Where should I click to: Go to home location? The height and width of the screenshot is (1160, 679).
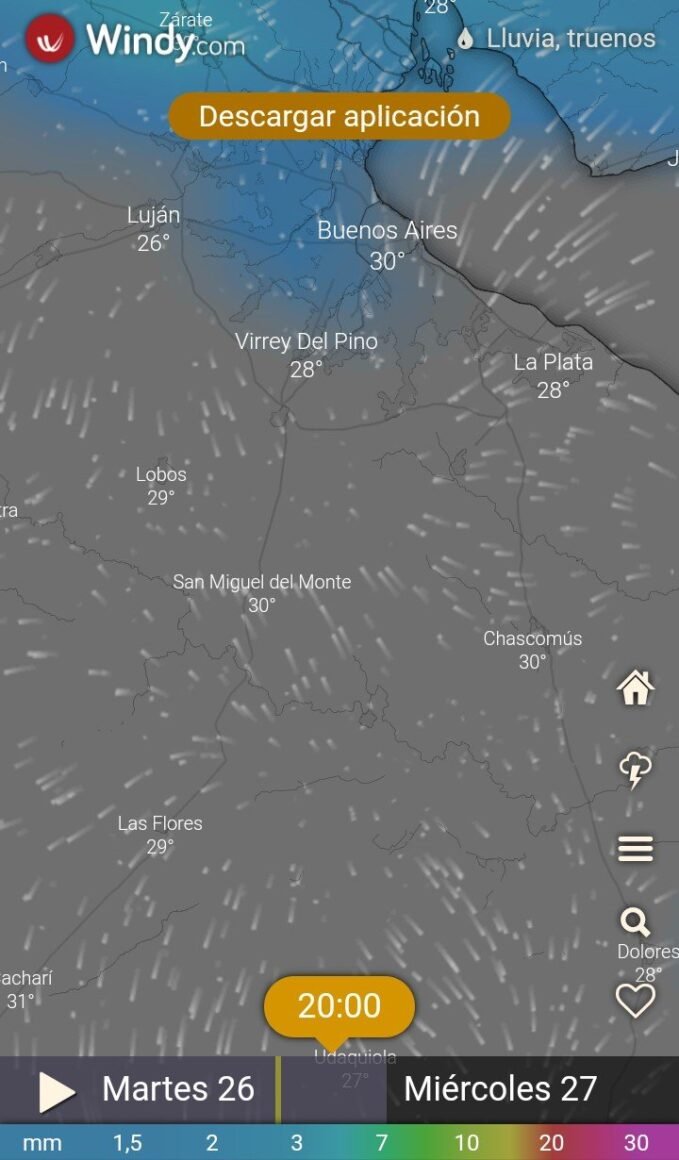click(635, 688)
